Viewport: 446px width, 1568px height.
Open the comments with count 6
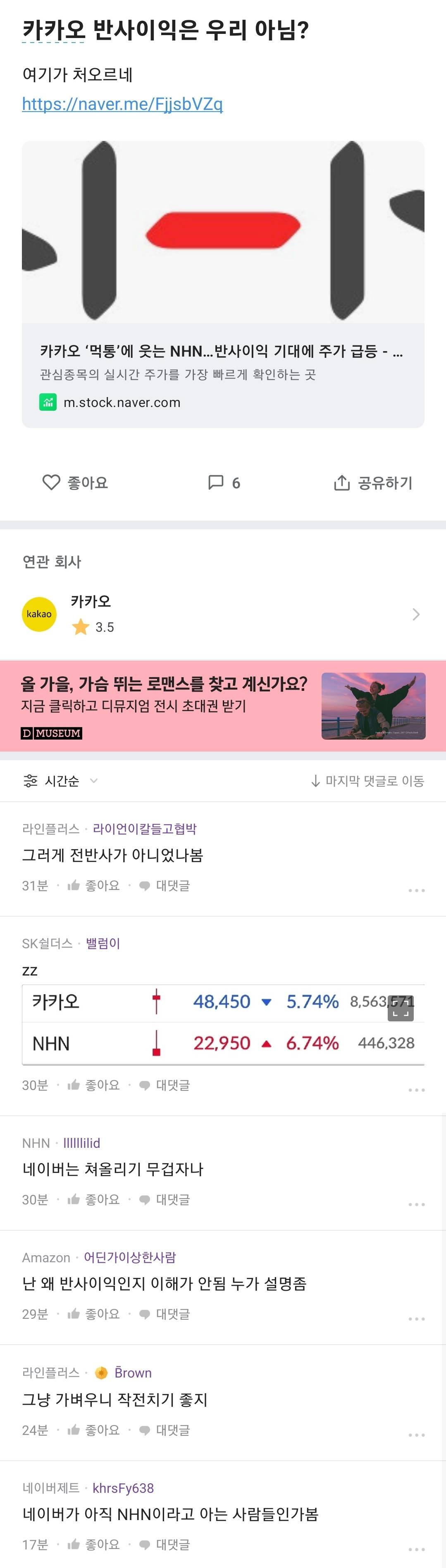(224, 483)
